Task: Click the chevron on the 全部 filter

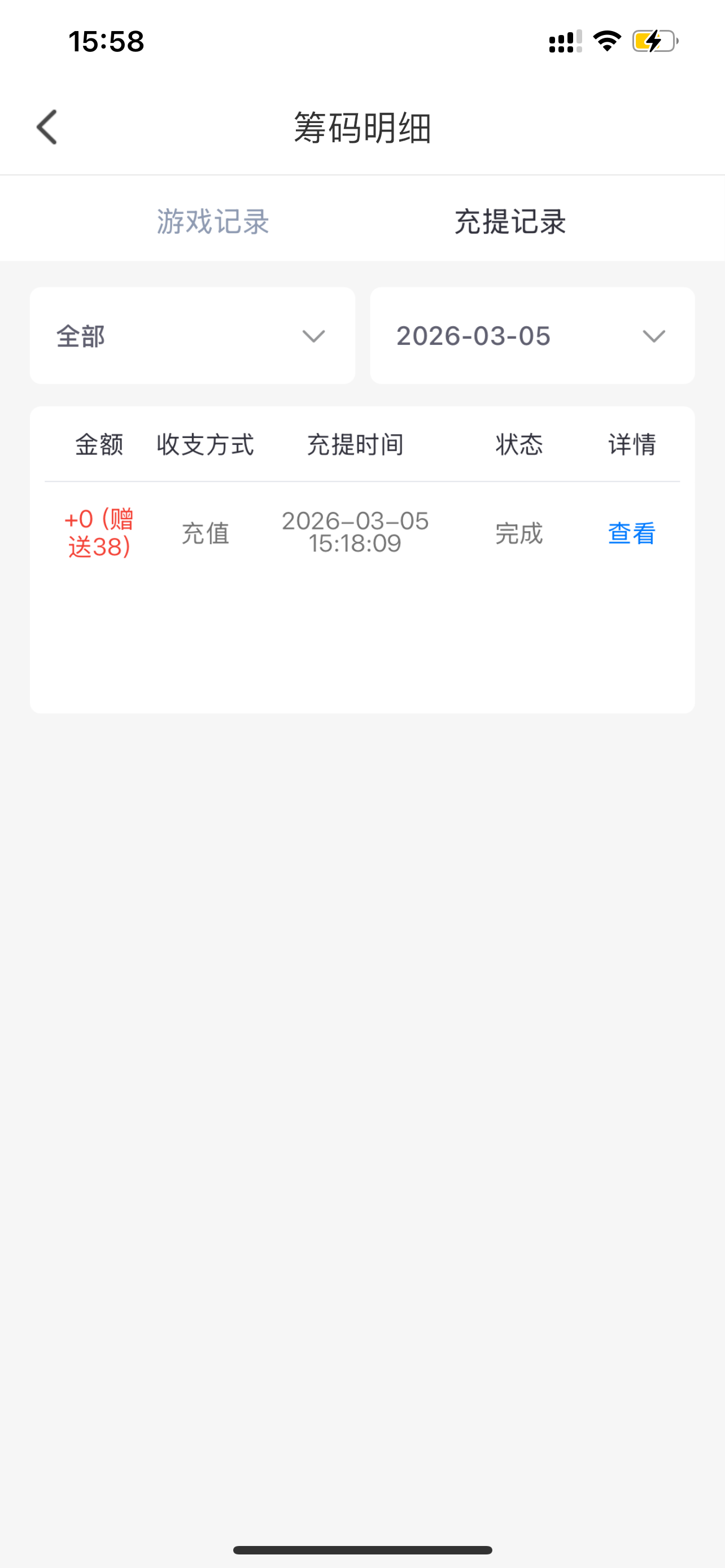Action: tap(312, 335)
